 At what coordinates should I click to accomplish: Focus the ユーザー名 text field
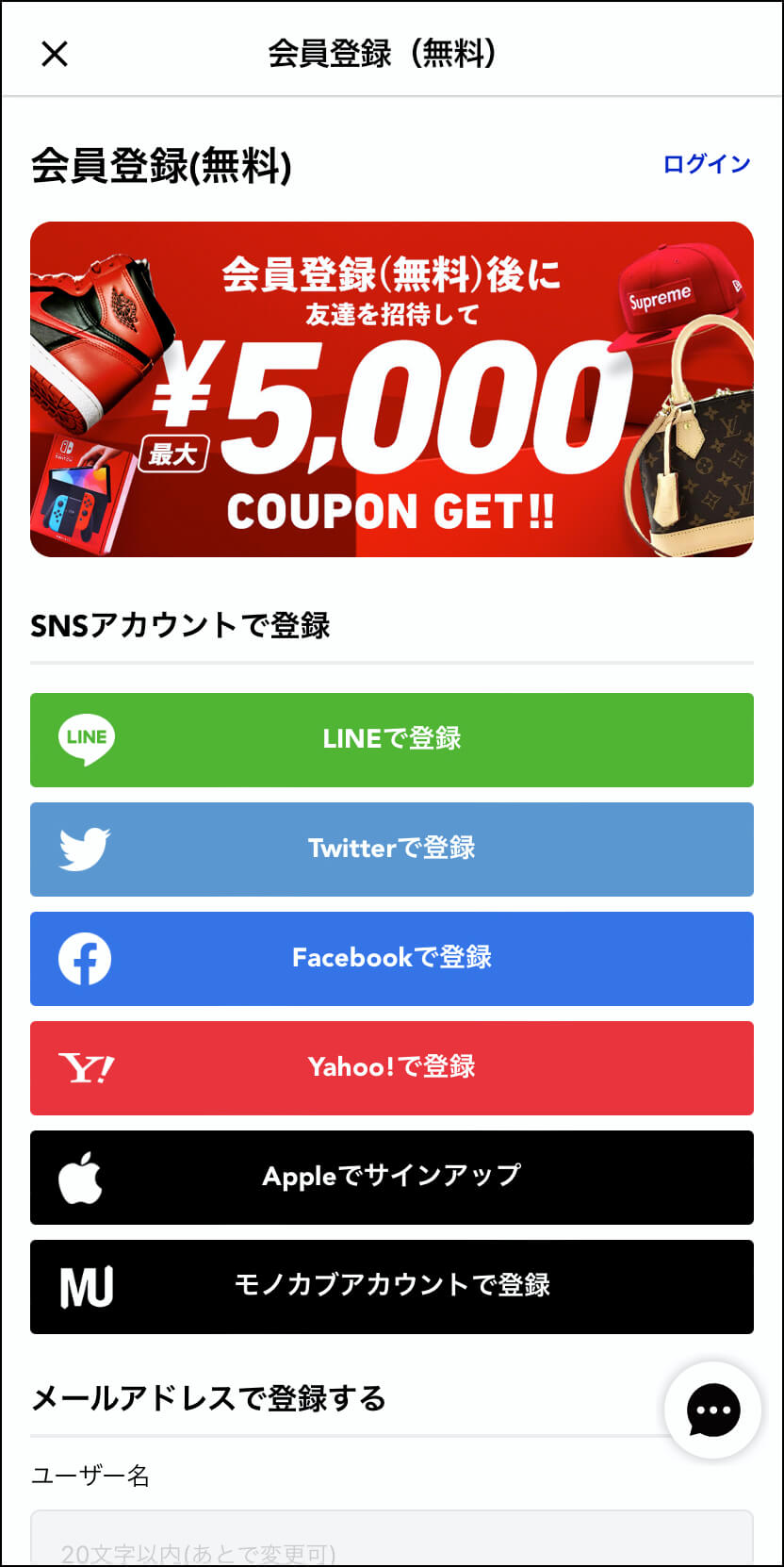392,1538
